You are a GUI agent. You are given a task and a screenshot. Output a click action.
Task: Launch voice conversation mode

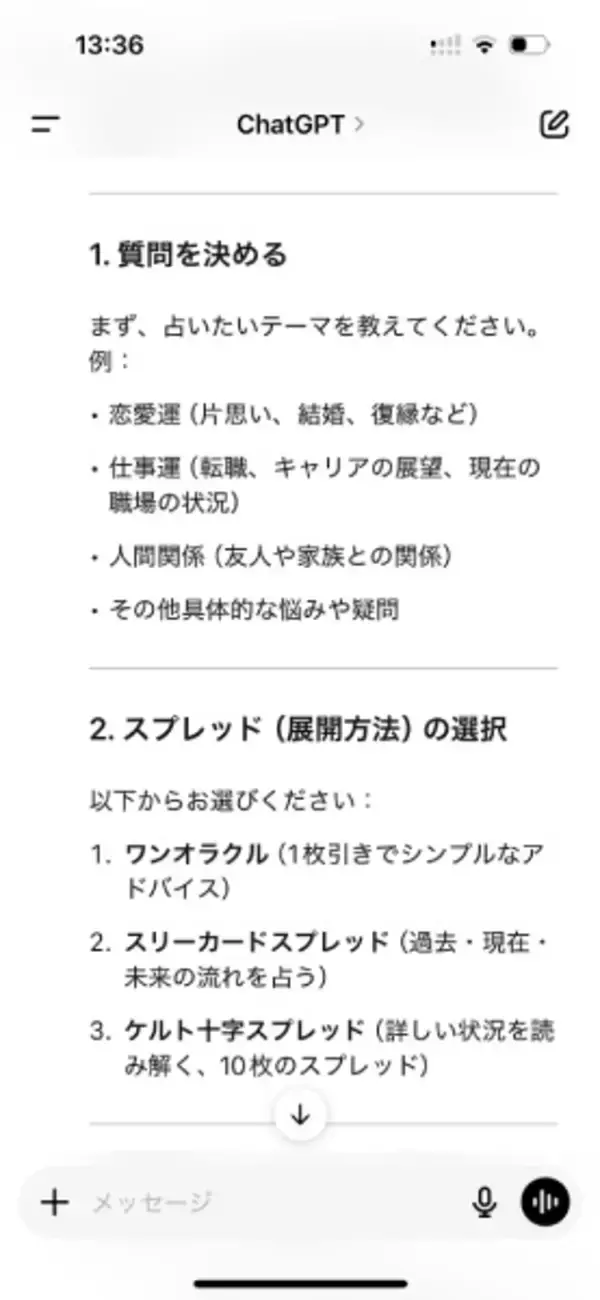[545, 1201]
